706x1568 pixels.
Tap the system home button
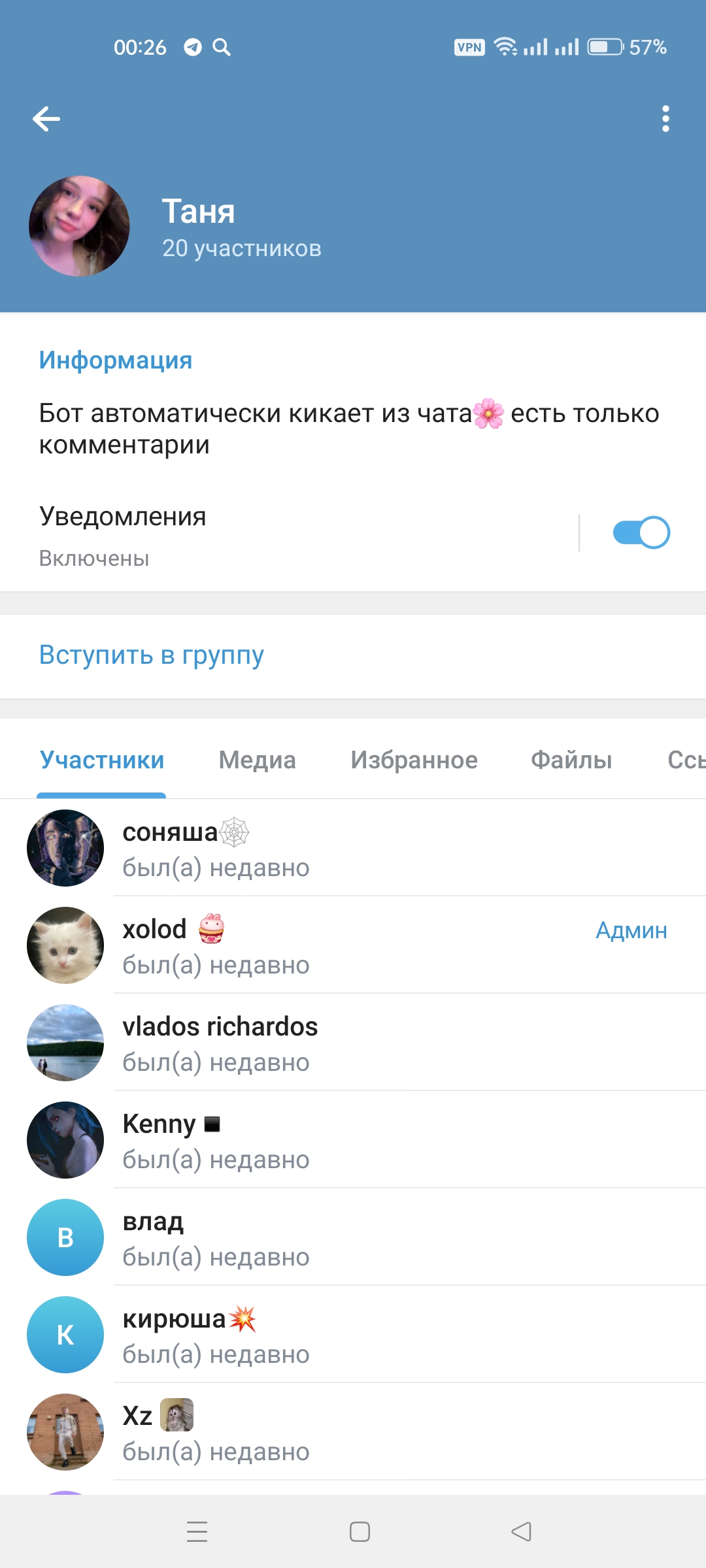[x=360, y=1531]
